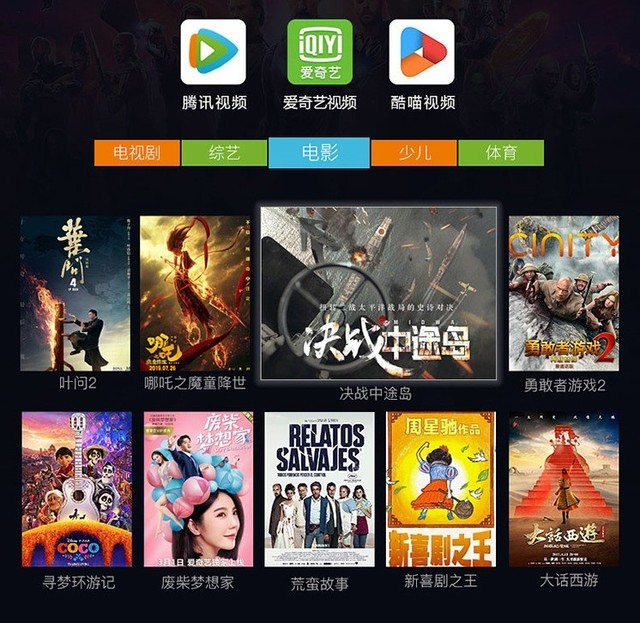The width and height of the screenshot is (640, 623).
Task: Open 寻梦环游记 movie
Action: (78, 489)
